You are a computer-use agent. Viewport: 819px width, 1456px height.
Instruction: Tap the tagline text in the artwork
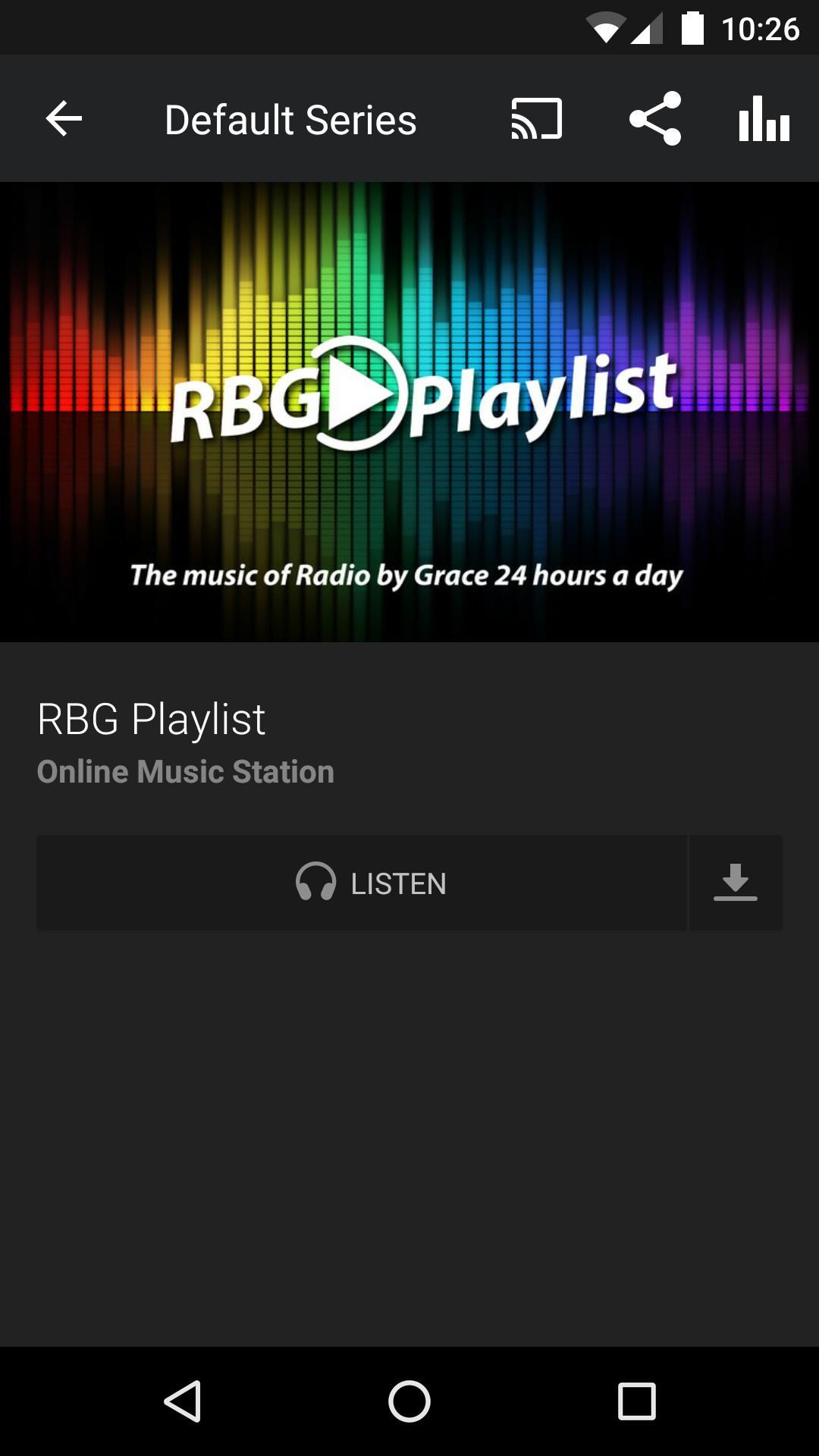pos(407,576)
